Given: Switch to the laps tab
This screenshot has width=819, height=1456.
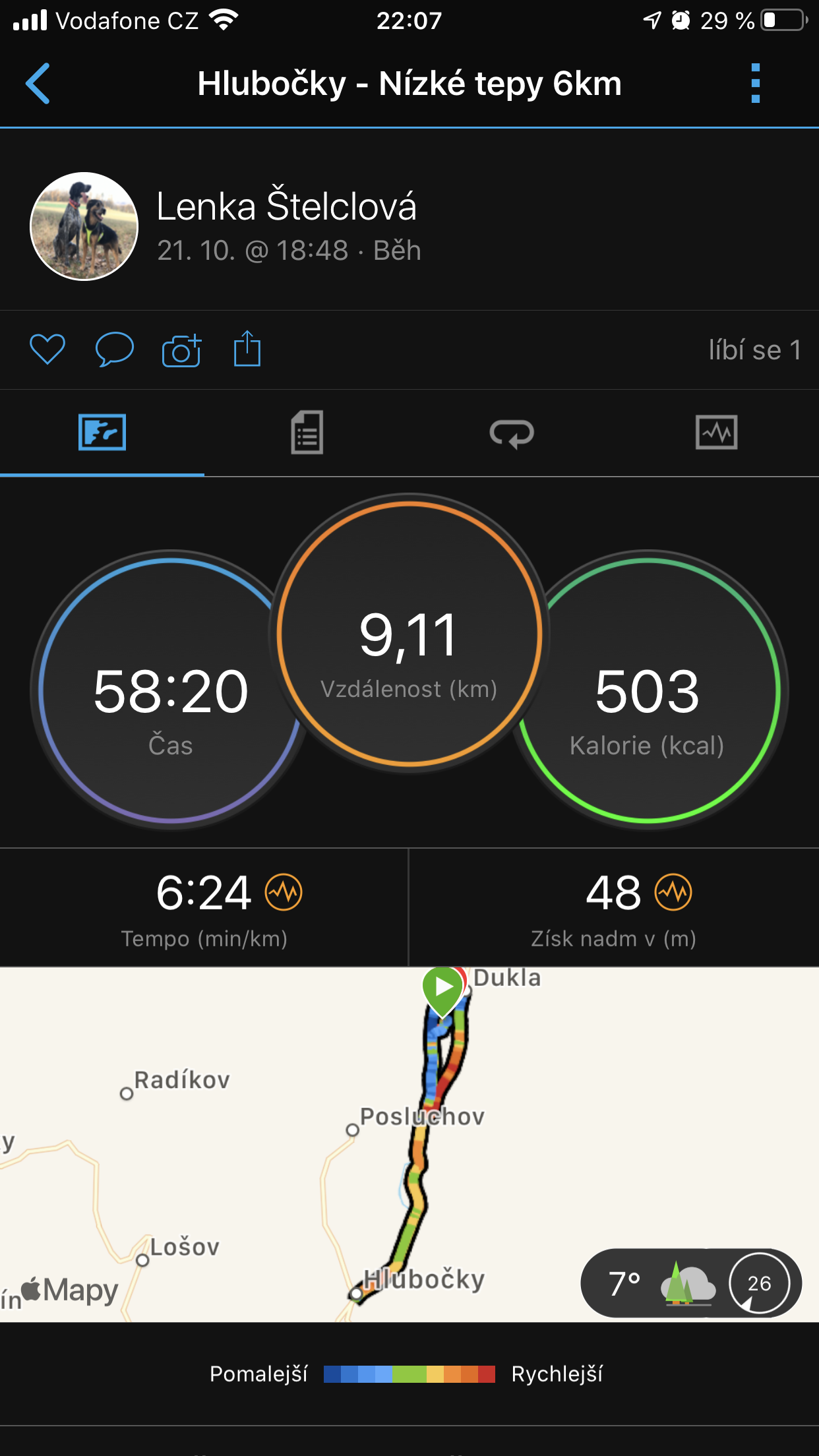Looking at the screenshot, I should tap(512, 433).
